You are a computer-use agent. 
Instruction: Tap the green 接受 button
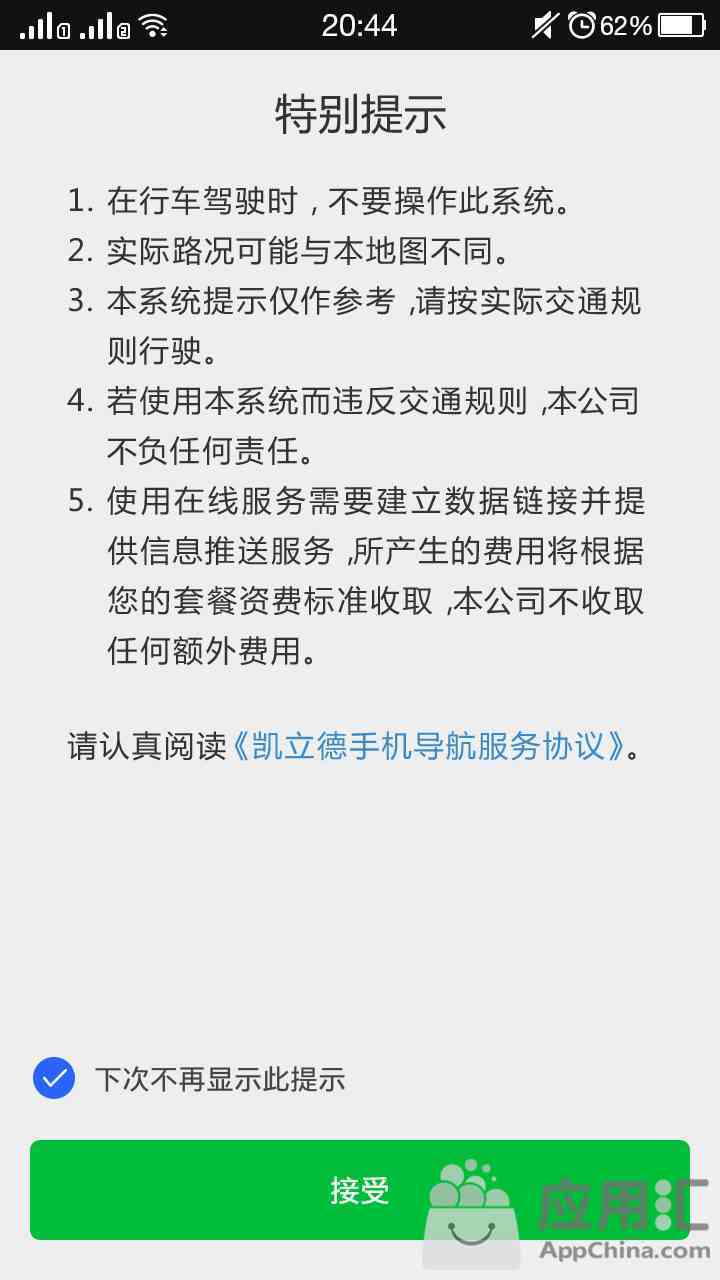(360, 1190)
